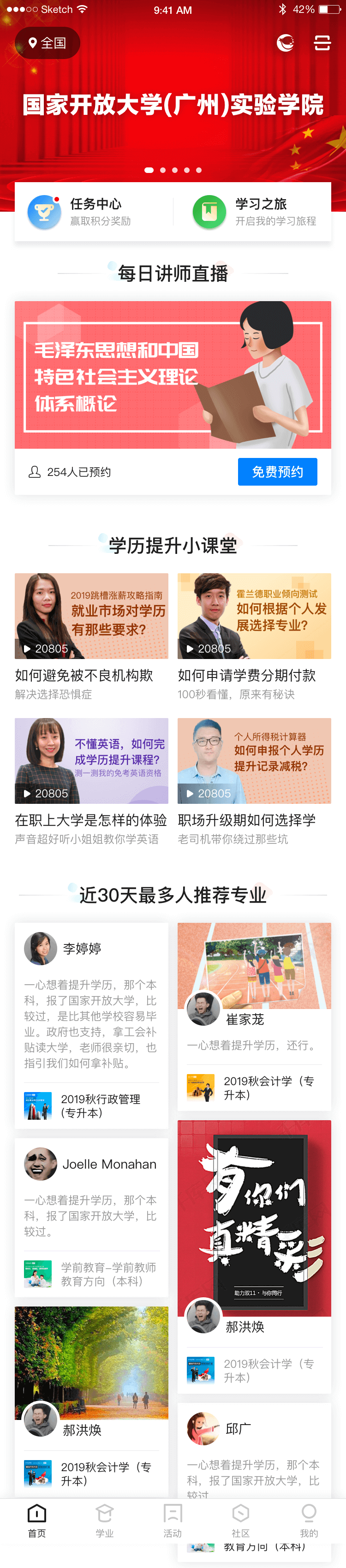The width and height of the screenshot is (346, 1568).
Task: Switch to the 社区 tab
Action: click(x=241, y=1520)
